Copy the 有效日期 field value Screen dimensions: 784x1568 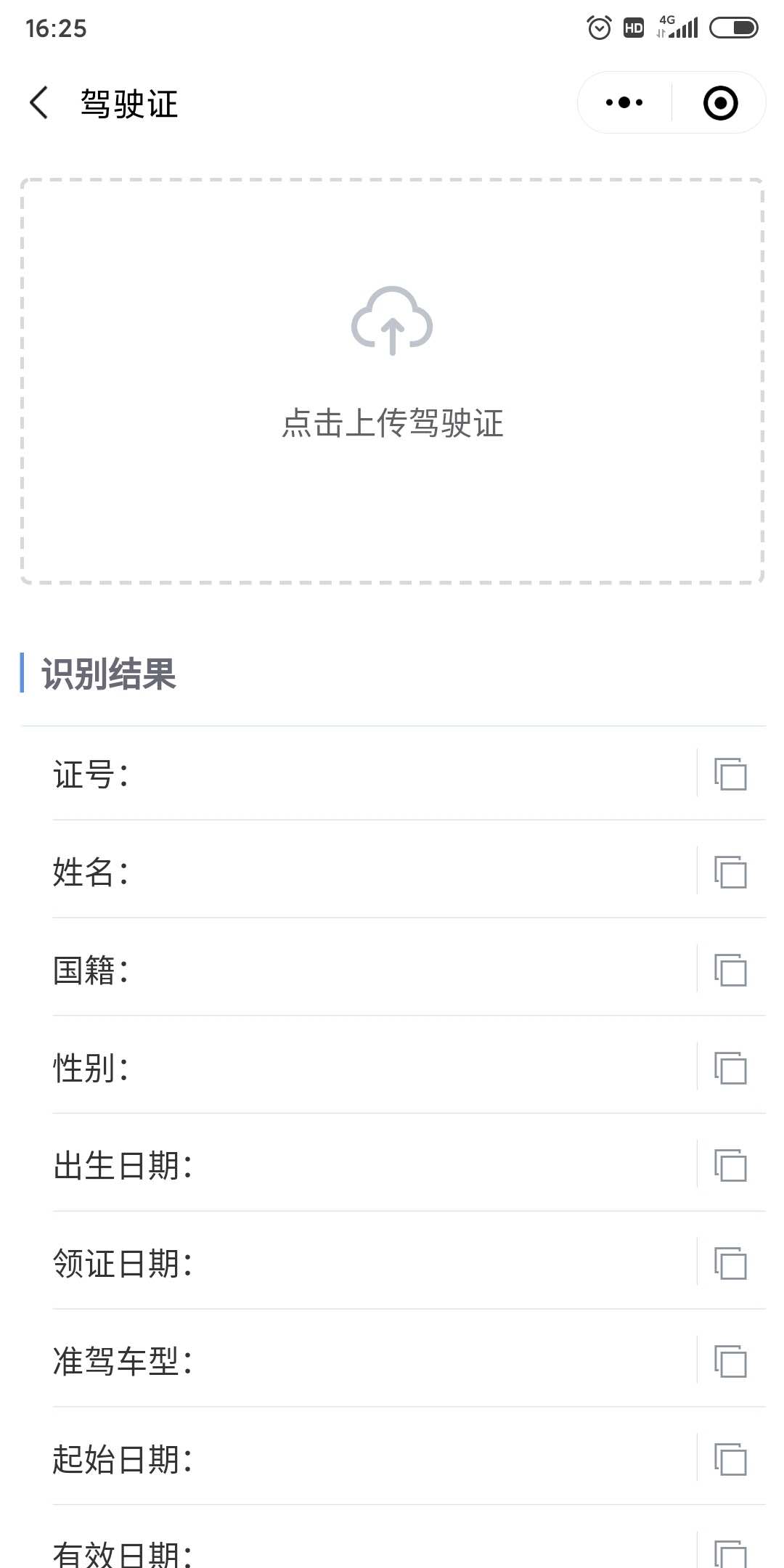(x=730, y=1553)
